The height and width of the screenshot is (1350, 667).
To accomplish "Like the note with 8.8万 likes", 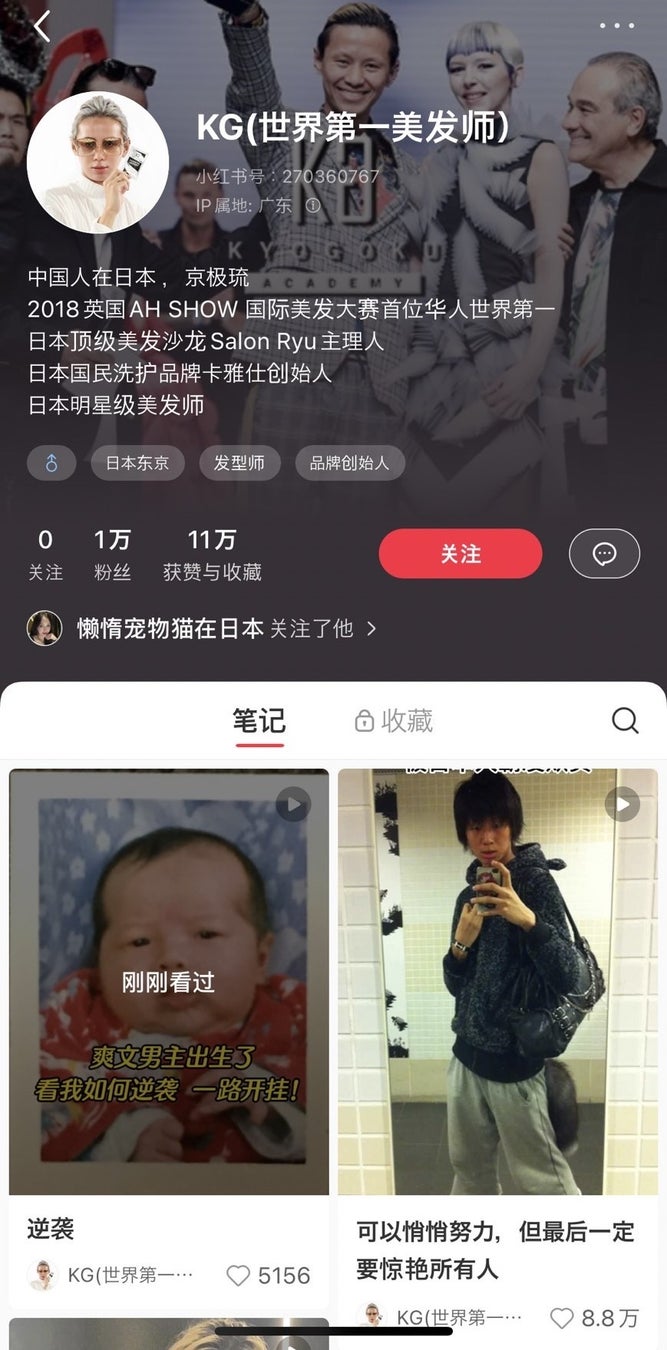I will (563, 1318).
